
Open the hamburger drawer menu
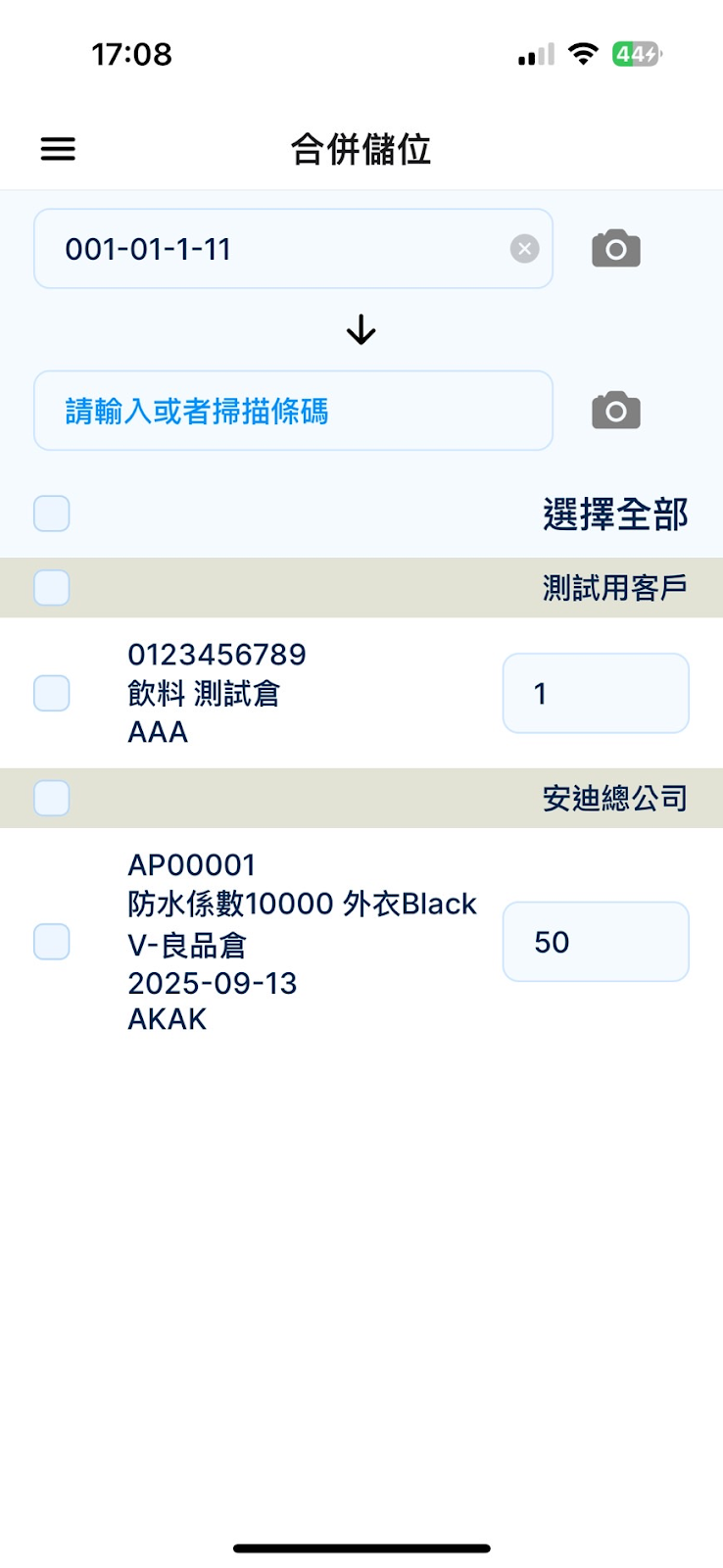58,149
